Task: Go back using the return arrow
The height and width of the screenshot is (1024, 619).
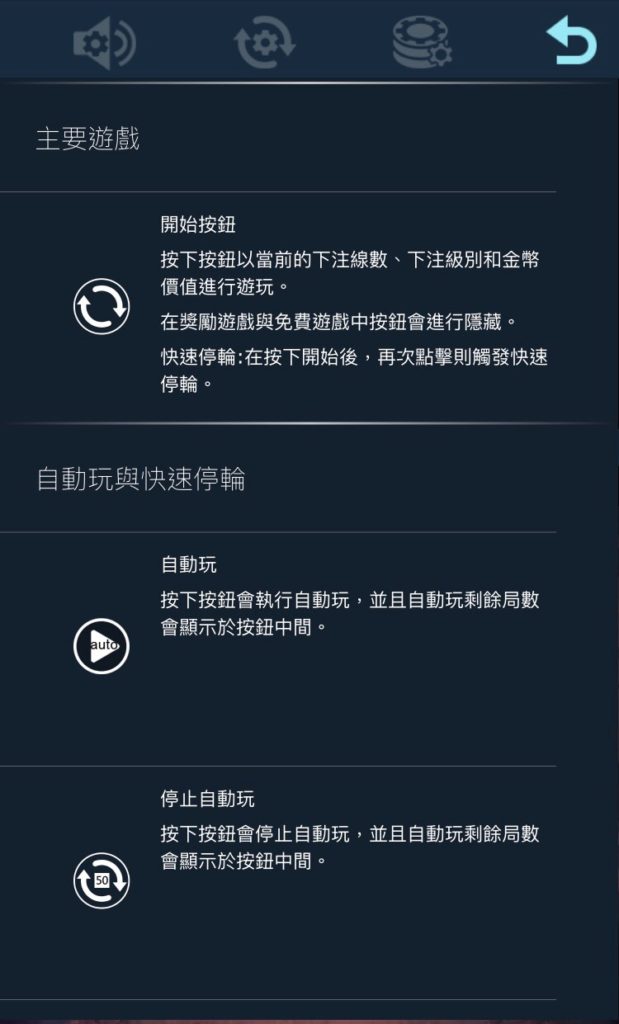Action: pos(571,42)
